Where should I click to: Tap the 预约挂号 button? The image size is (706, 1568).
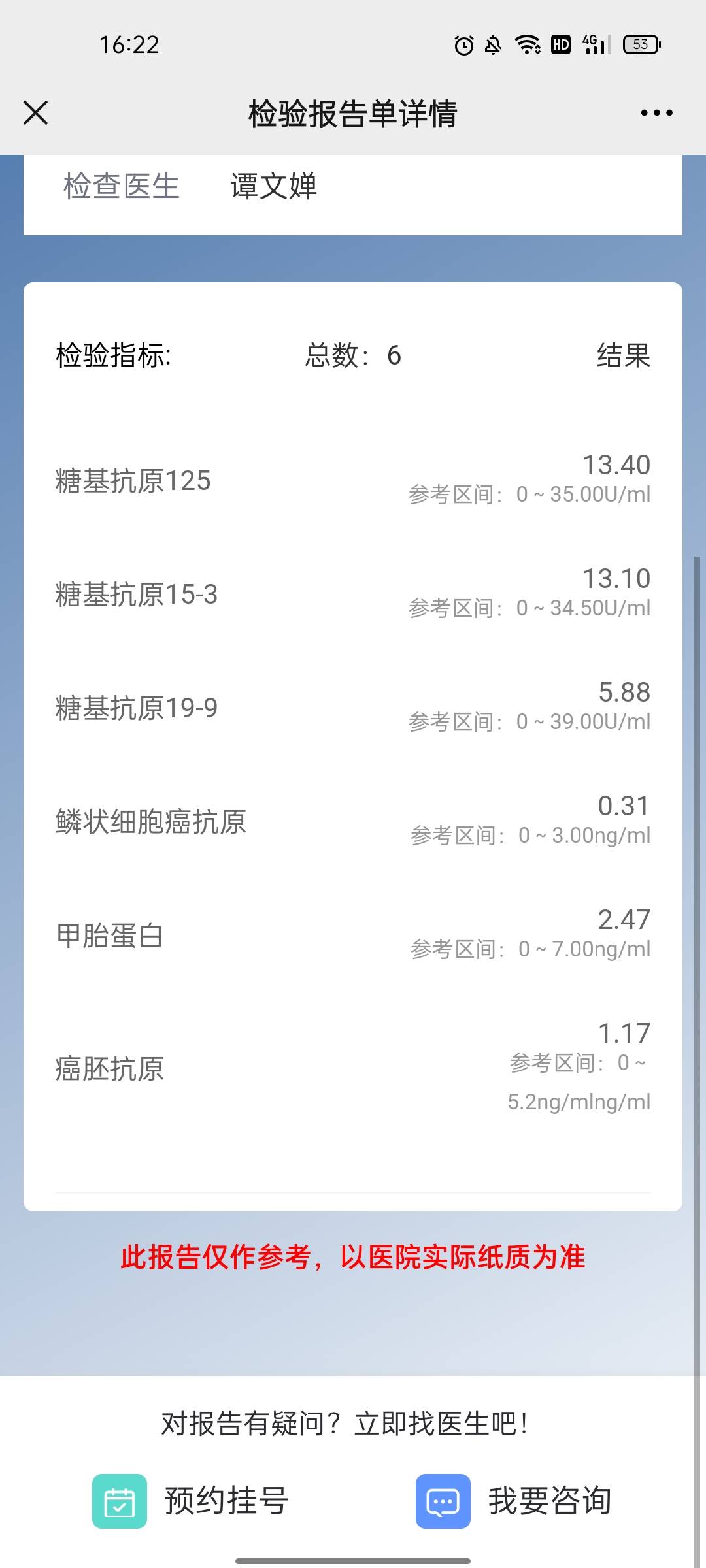pyautogui.click(x=226, y=1501)
